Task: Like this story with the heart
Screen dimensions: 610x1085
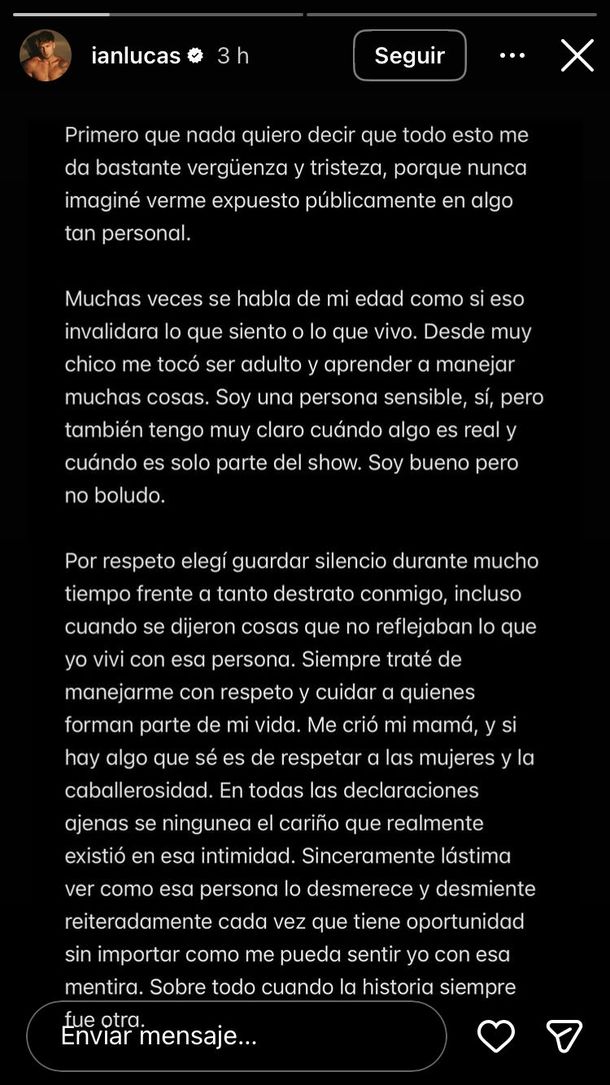Action: pos(496,1036)
